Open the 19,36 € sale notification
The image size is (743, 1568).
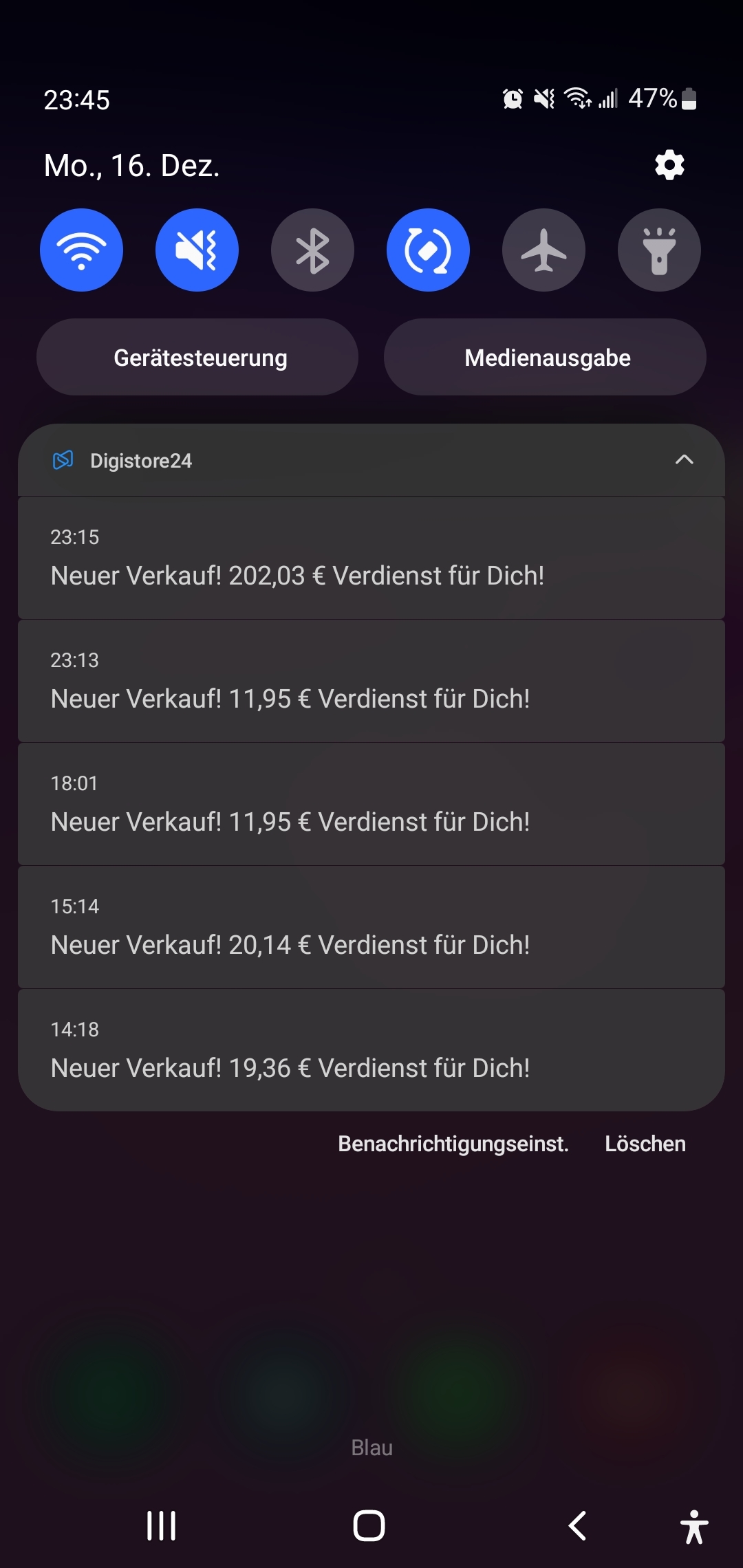(x=371, y=1050)
